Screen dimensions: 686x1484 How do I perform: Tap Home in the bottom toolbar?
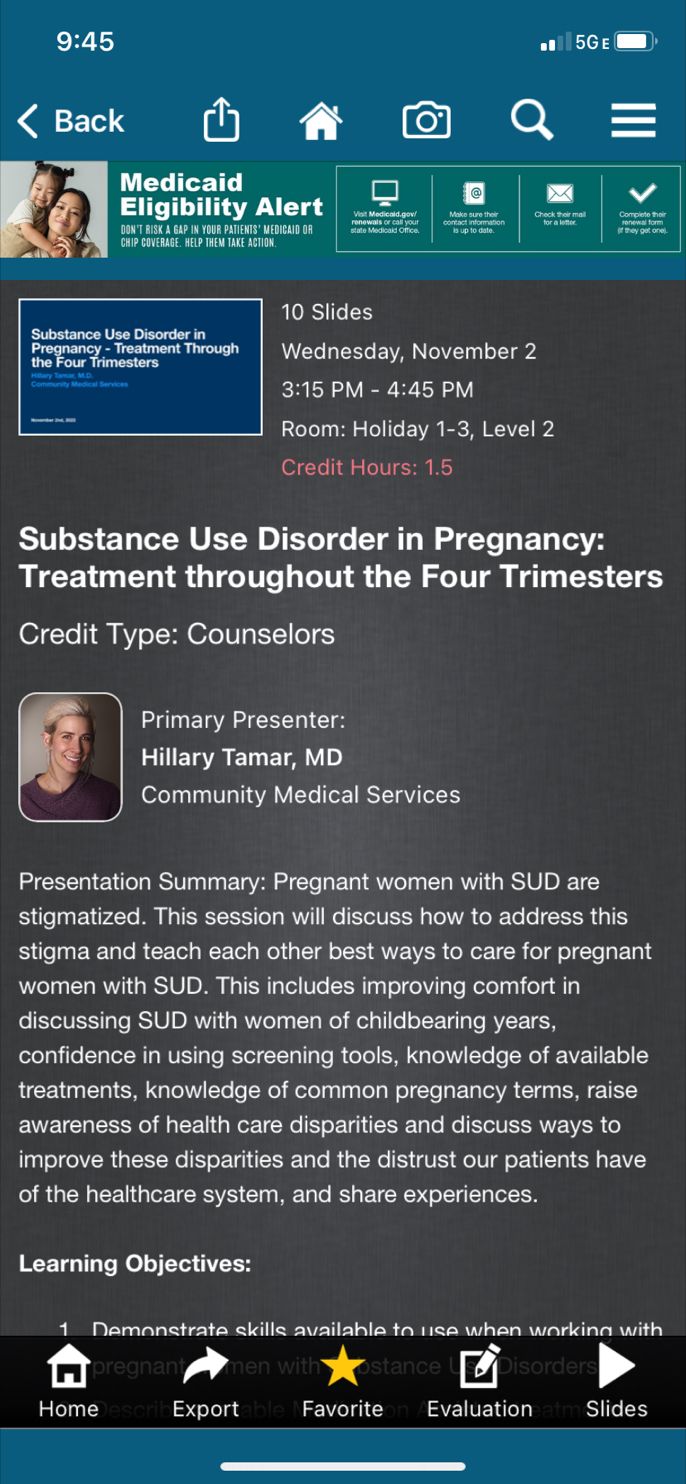68,1382
